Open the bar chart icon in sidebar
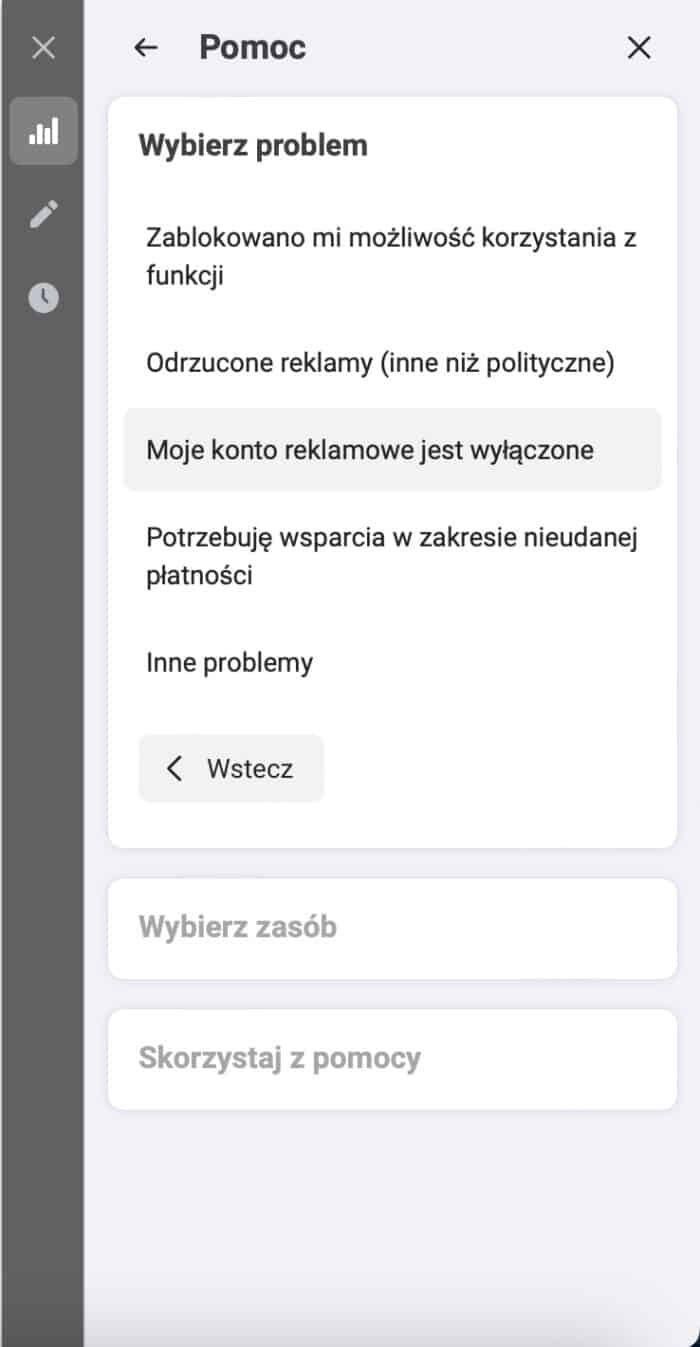Viewport: 700px width, 1347px height. click(44, 131)
